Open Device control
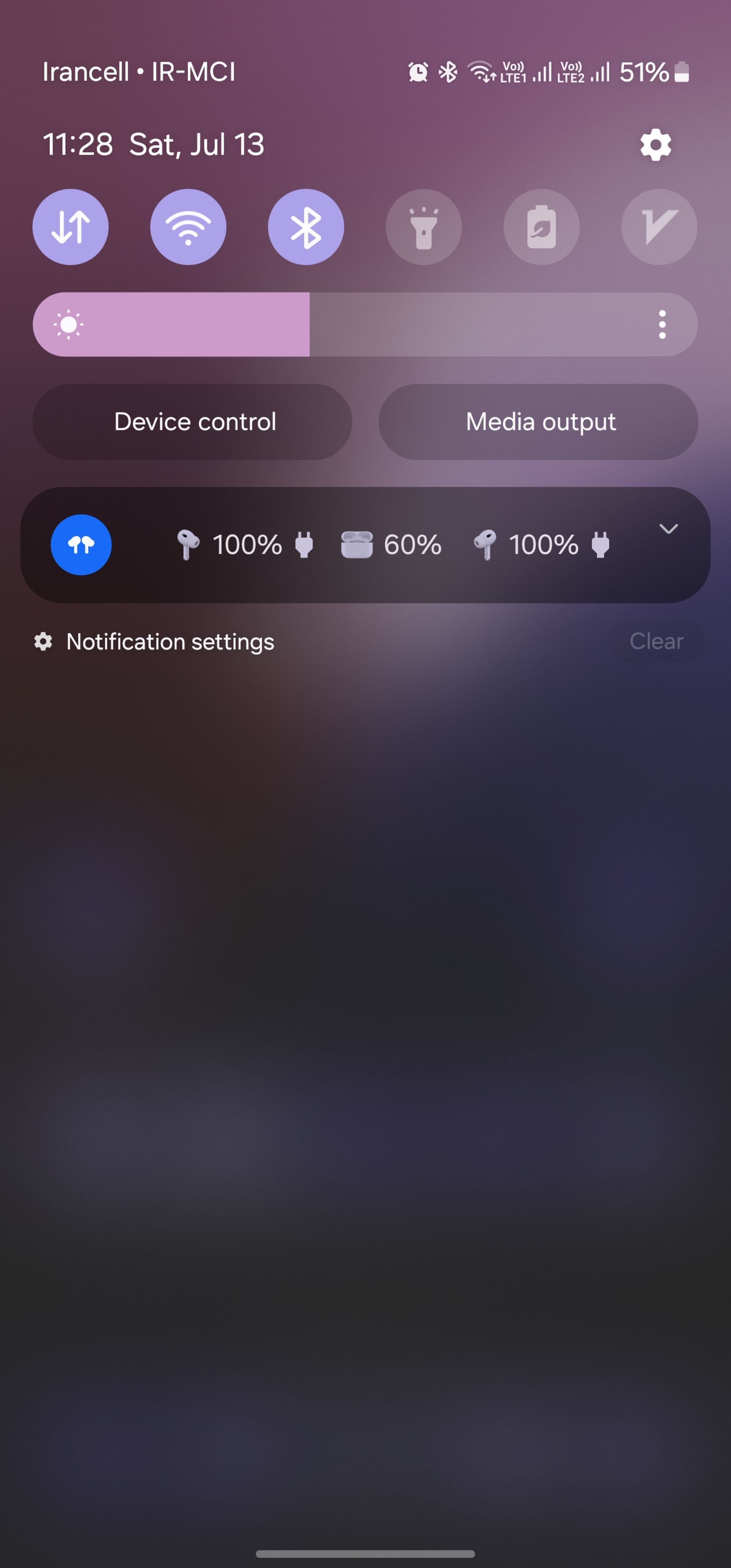 [192, 422]
